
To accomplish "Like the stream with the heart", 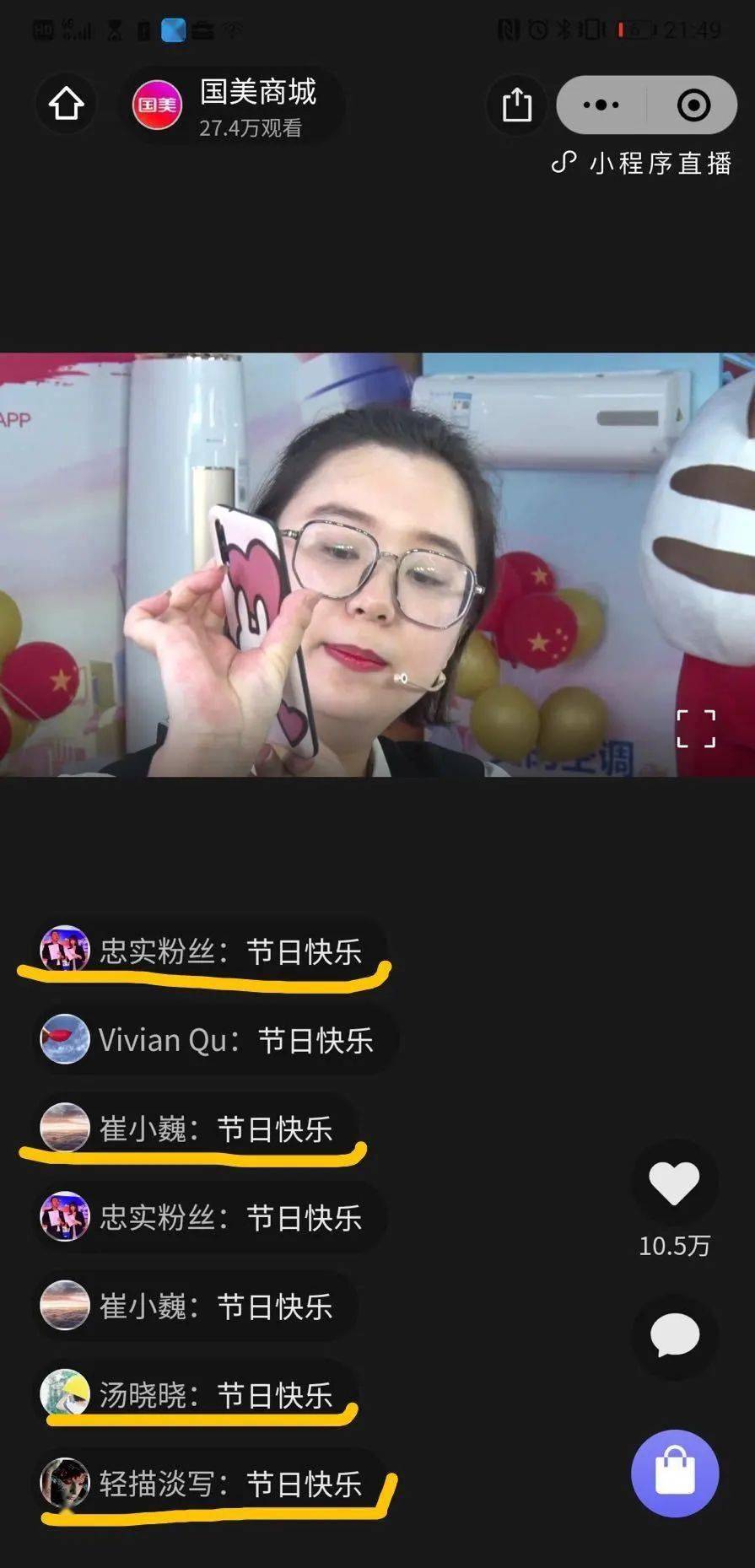I will [x=674, y=1183].
